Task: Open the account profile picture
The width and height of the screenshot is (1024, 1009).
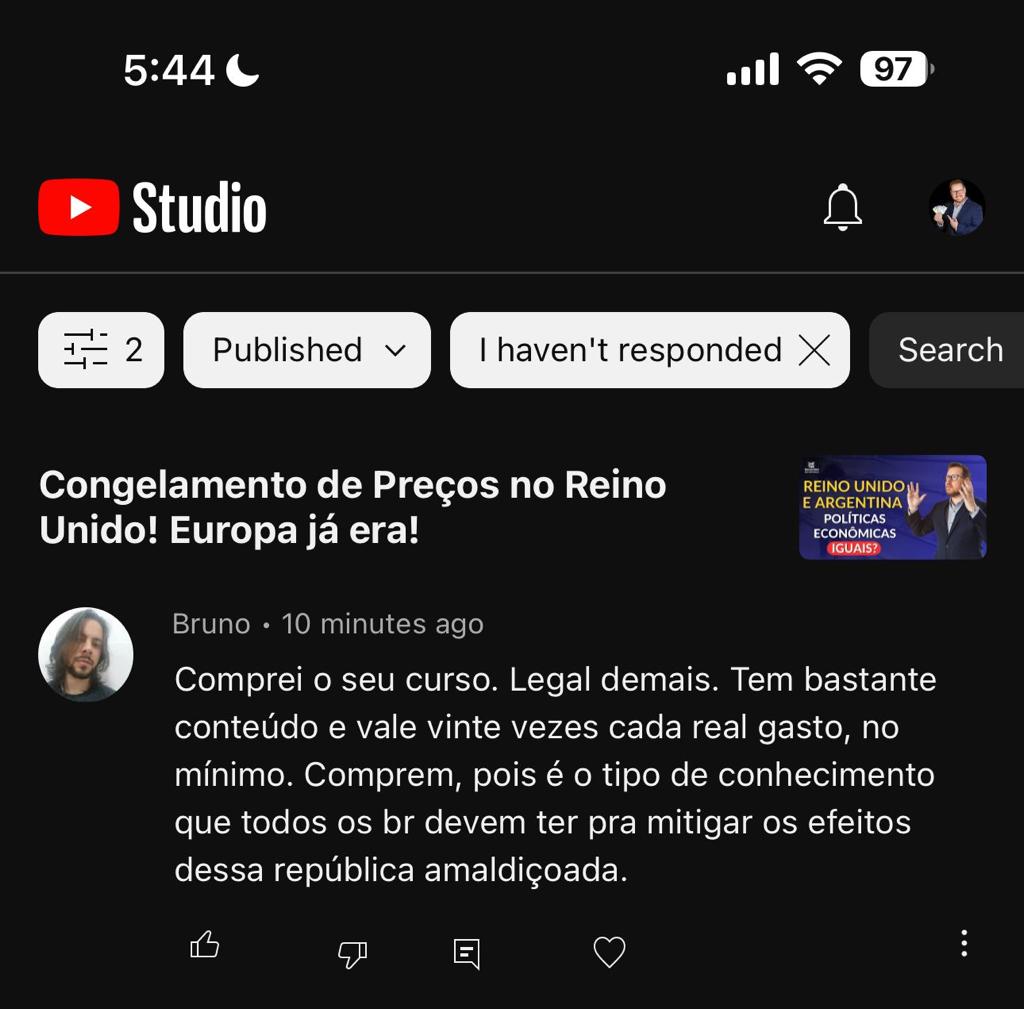Action: pyautogui.click(x=956, y=207)
